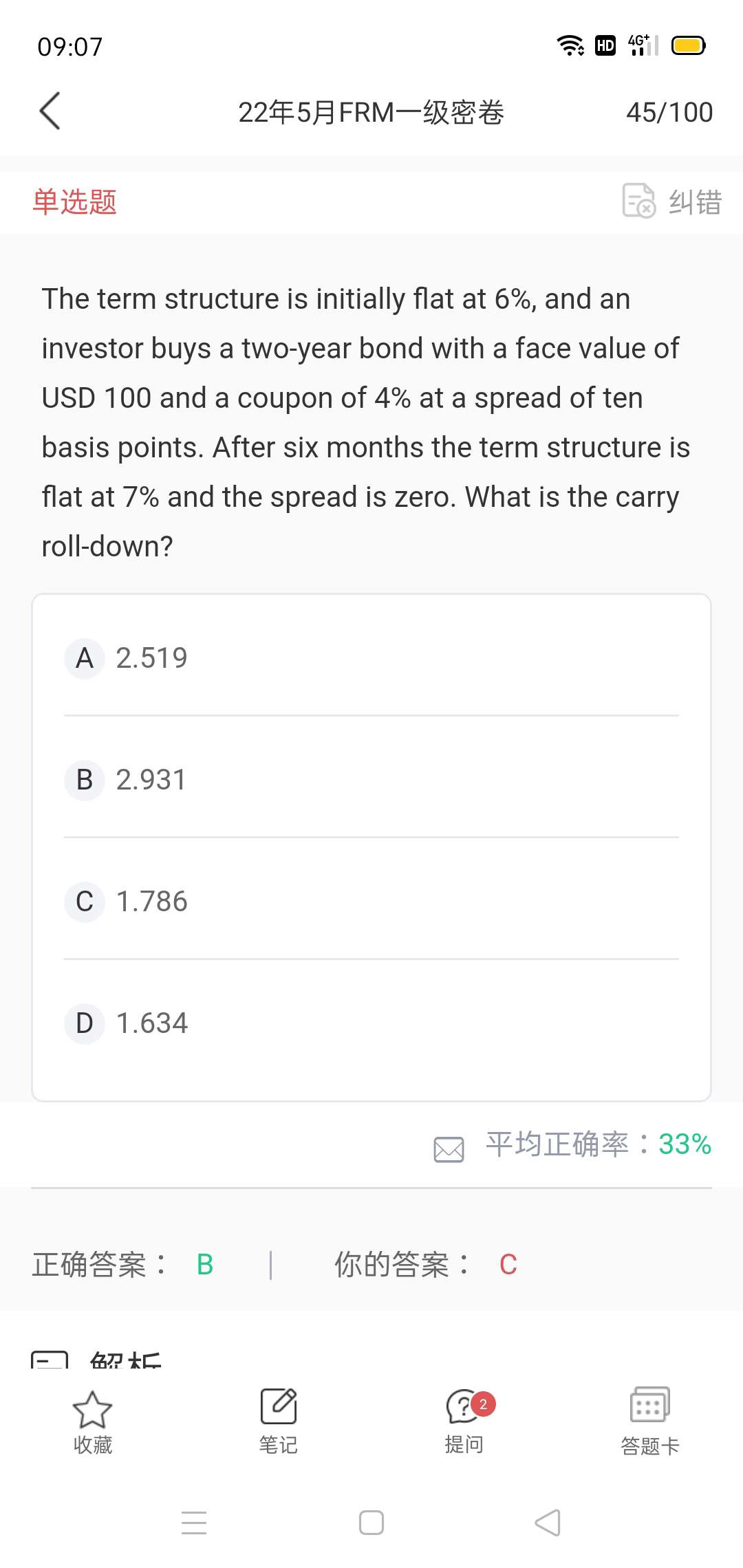Pick answer option C 1.786
This screenshot has height=1568, width=743.
pos(371,901)
